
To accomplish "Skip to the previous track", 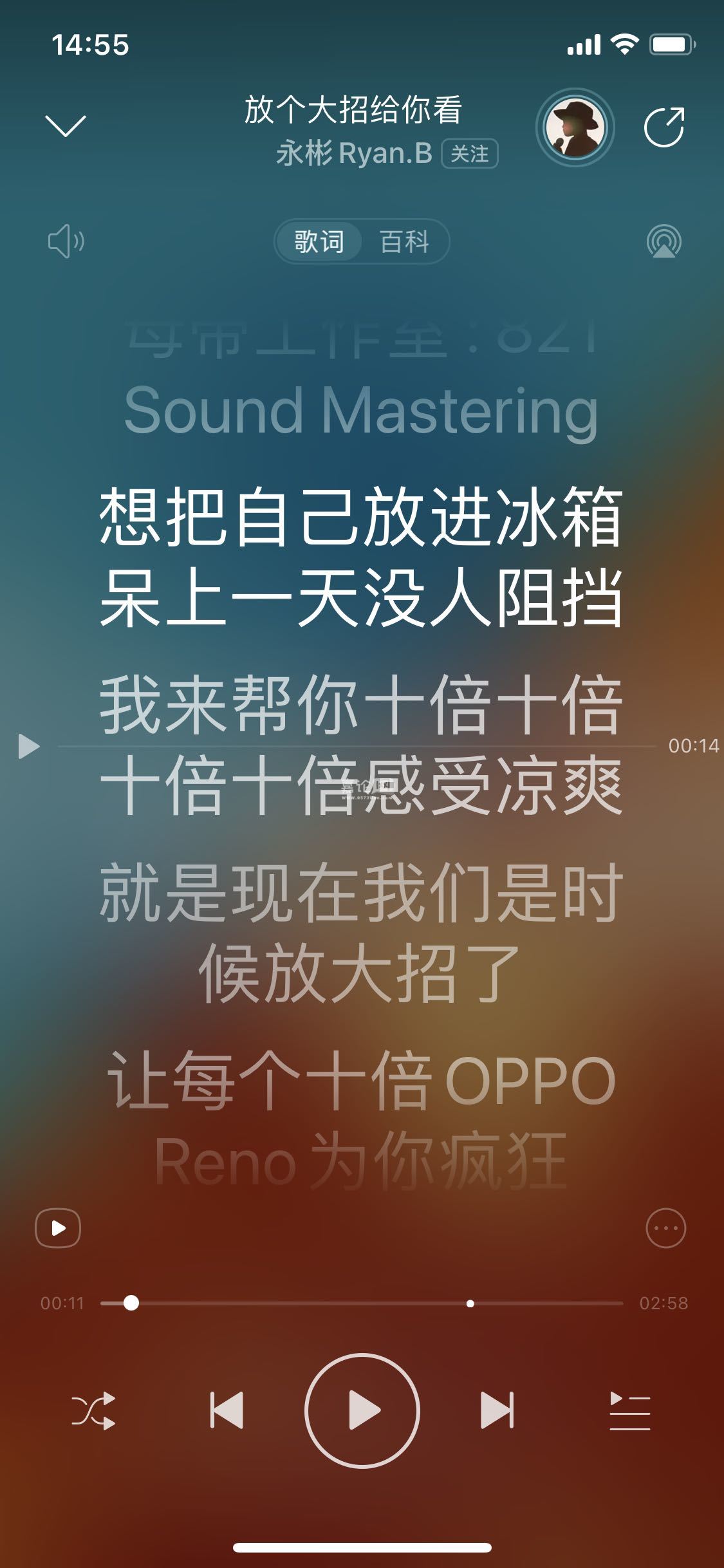I will (x=227, y=1410).
